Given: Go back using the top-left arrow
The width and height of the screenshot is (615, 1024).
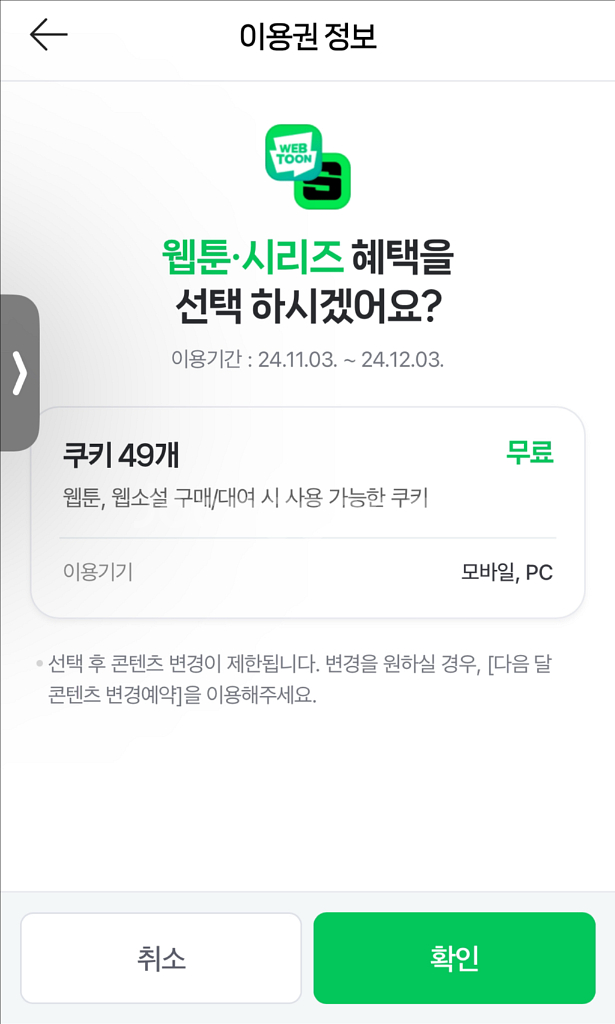Looking at the screenshot, I should 49,35.
